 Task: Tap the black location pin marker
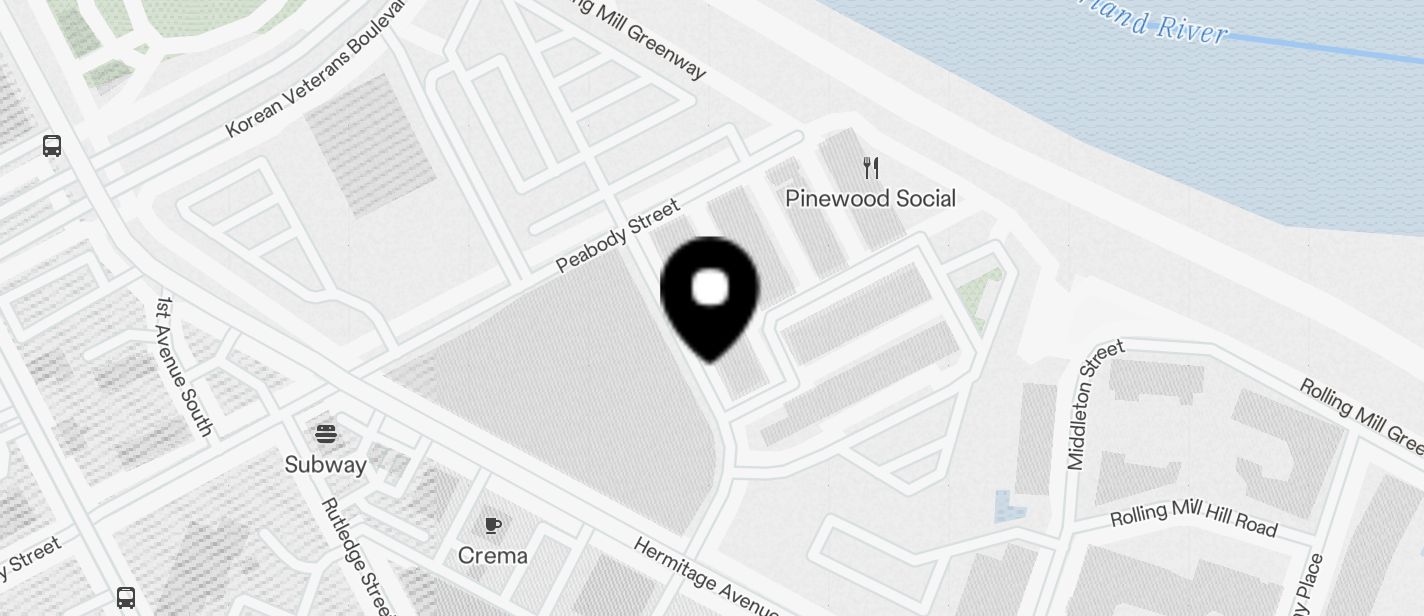click(710, 293)
